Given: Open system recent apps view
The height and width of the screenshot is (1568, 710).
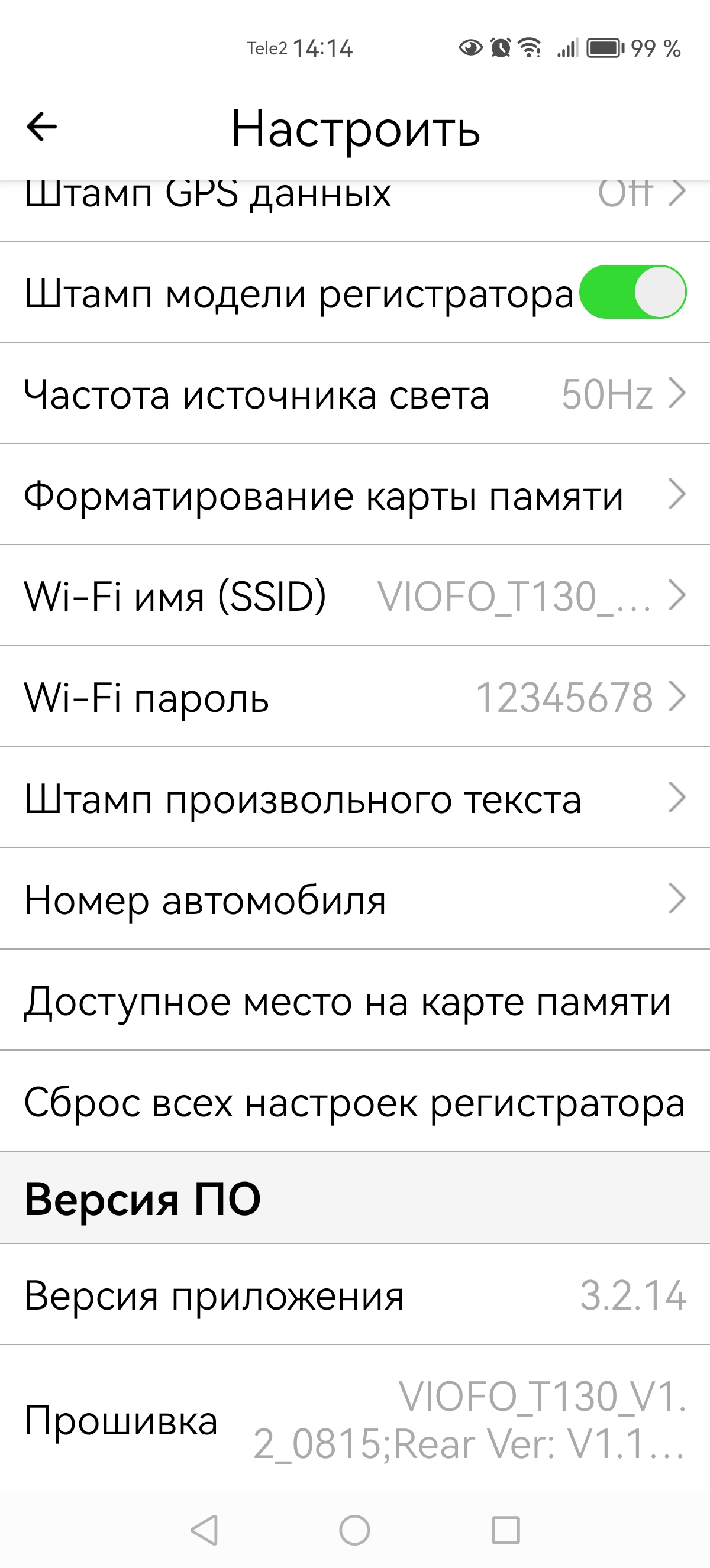Looking at the screenshot, I should [505, 1530].
